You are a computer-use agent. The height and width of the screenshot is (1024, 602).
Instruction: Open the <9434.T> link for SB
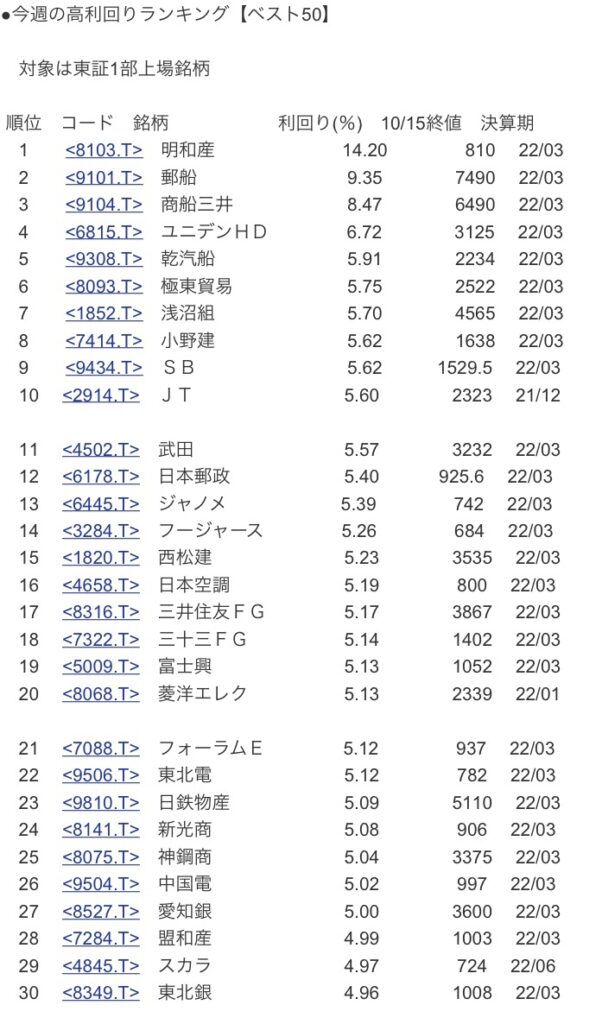point(104,368)
